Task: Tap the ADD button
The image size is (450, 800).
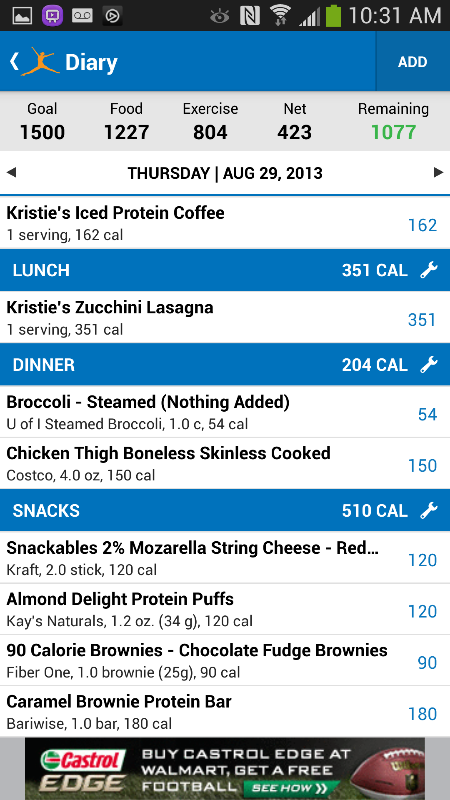Action: point(413,62)
